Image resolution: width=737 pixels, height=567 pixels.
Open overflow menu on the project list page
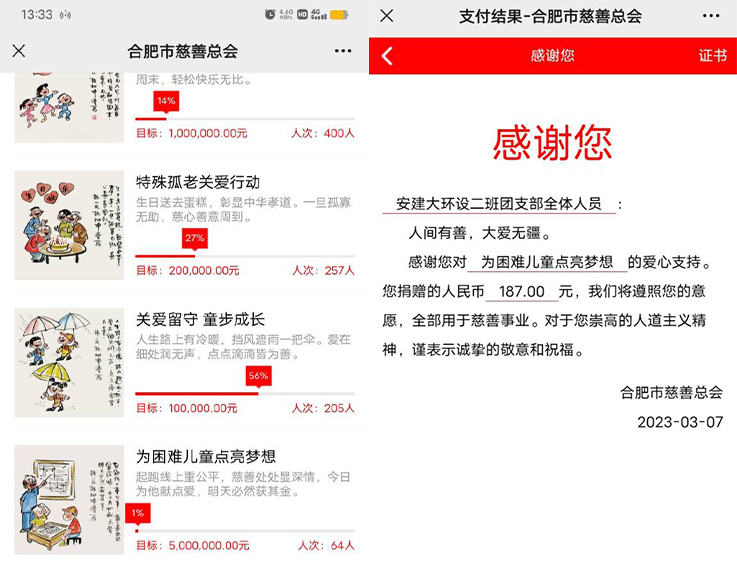tap(343, 51)
